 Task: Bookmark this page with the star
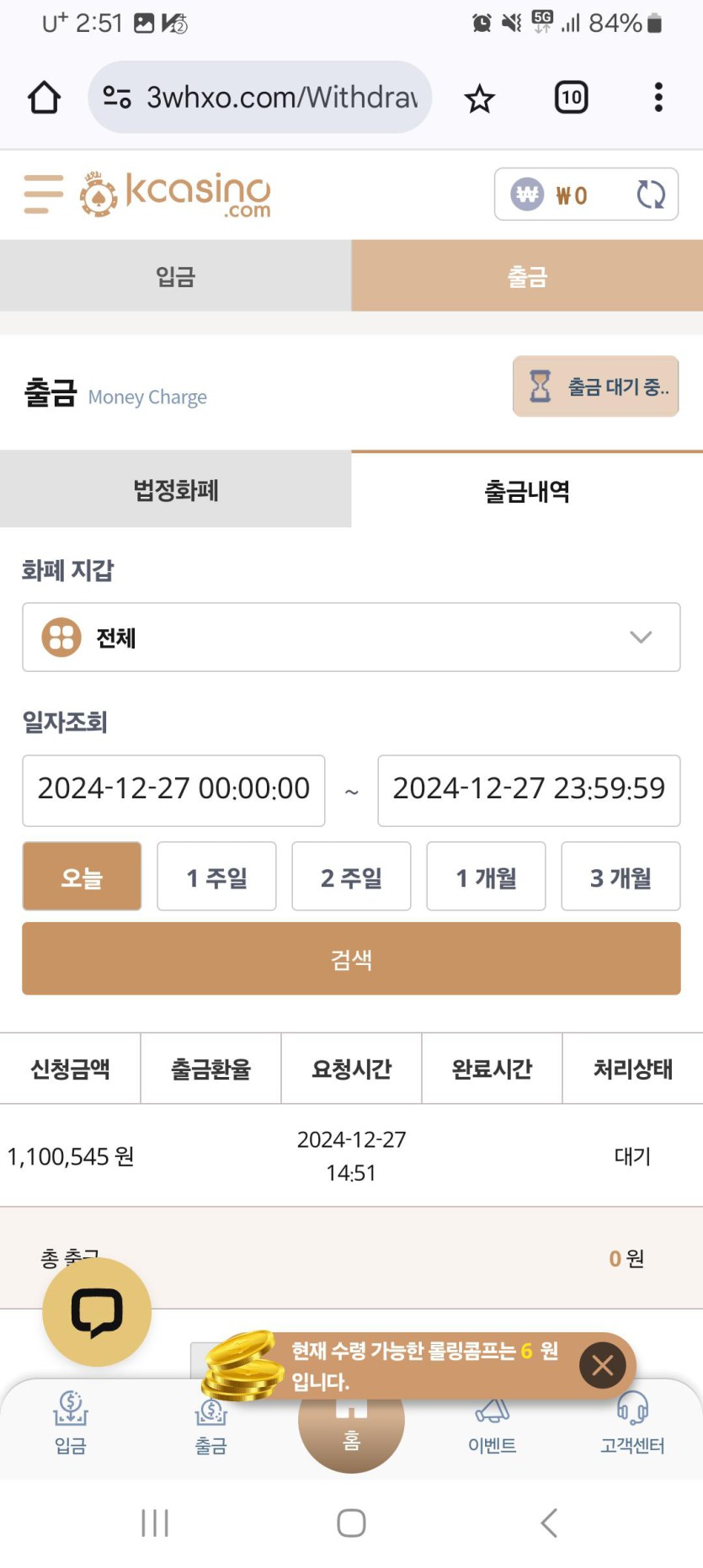pos(479,99)
